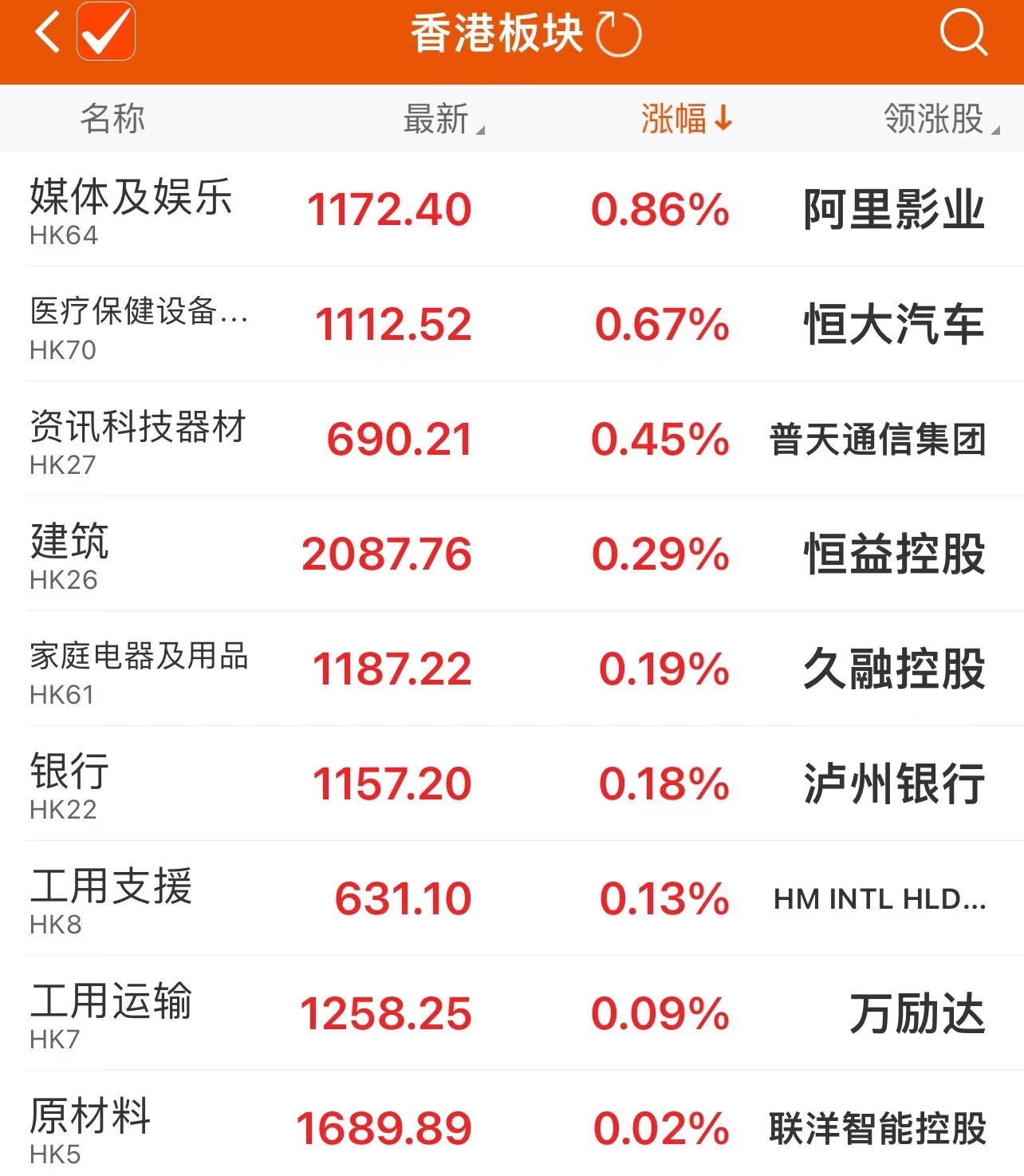The height and width of the screenshot is (1176, 1024).
Task: Go back using the top-left arrow
Action: click(48, 34)
